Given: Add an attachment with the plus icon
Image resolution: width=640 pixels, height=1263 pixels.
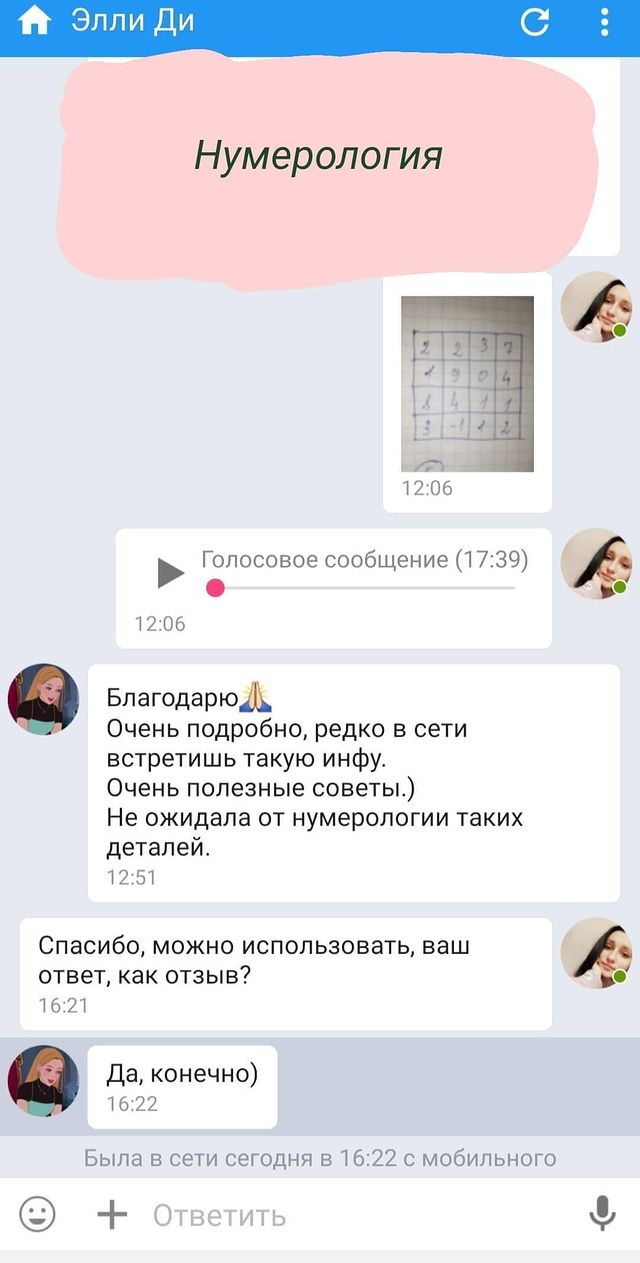Looking at the screenshot, I should tap(112, 1215).
